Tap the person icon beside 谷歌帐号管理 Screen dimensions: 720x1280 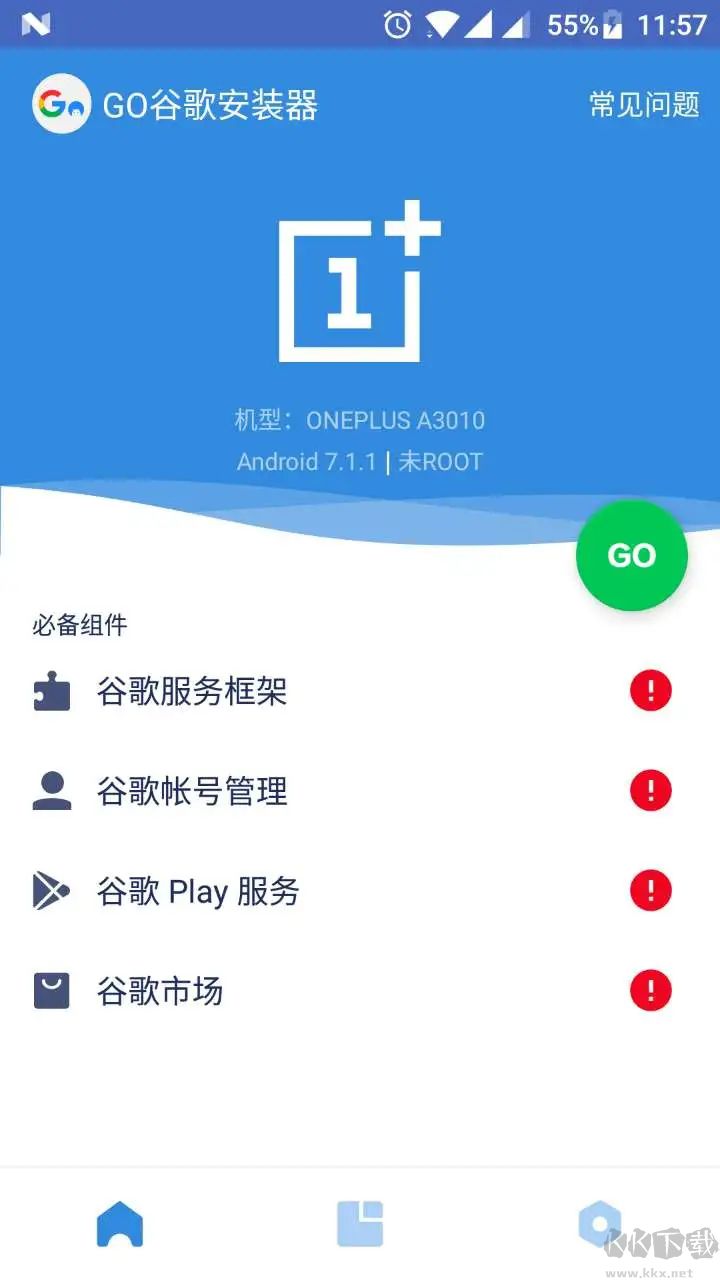pyautogui.click(x=50, y=791)
